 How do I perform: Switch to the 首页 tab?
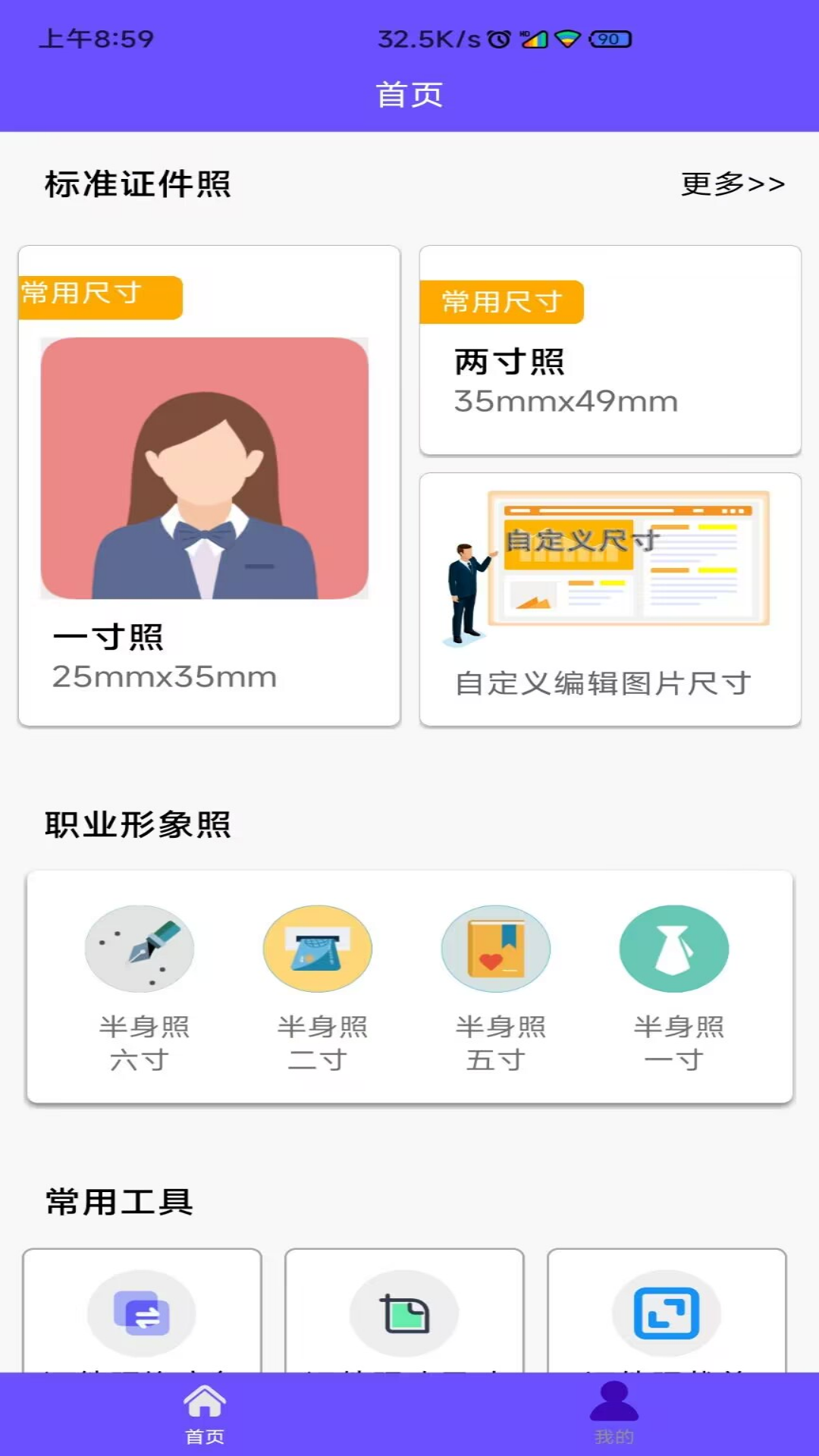[205, 1414]
